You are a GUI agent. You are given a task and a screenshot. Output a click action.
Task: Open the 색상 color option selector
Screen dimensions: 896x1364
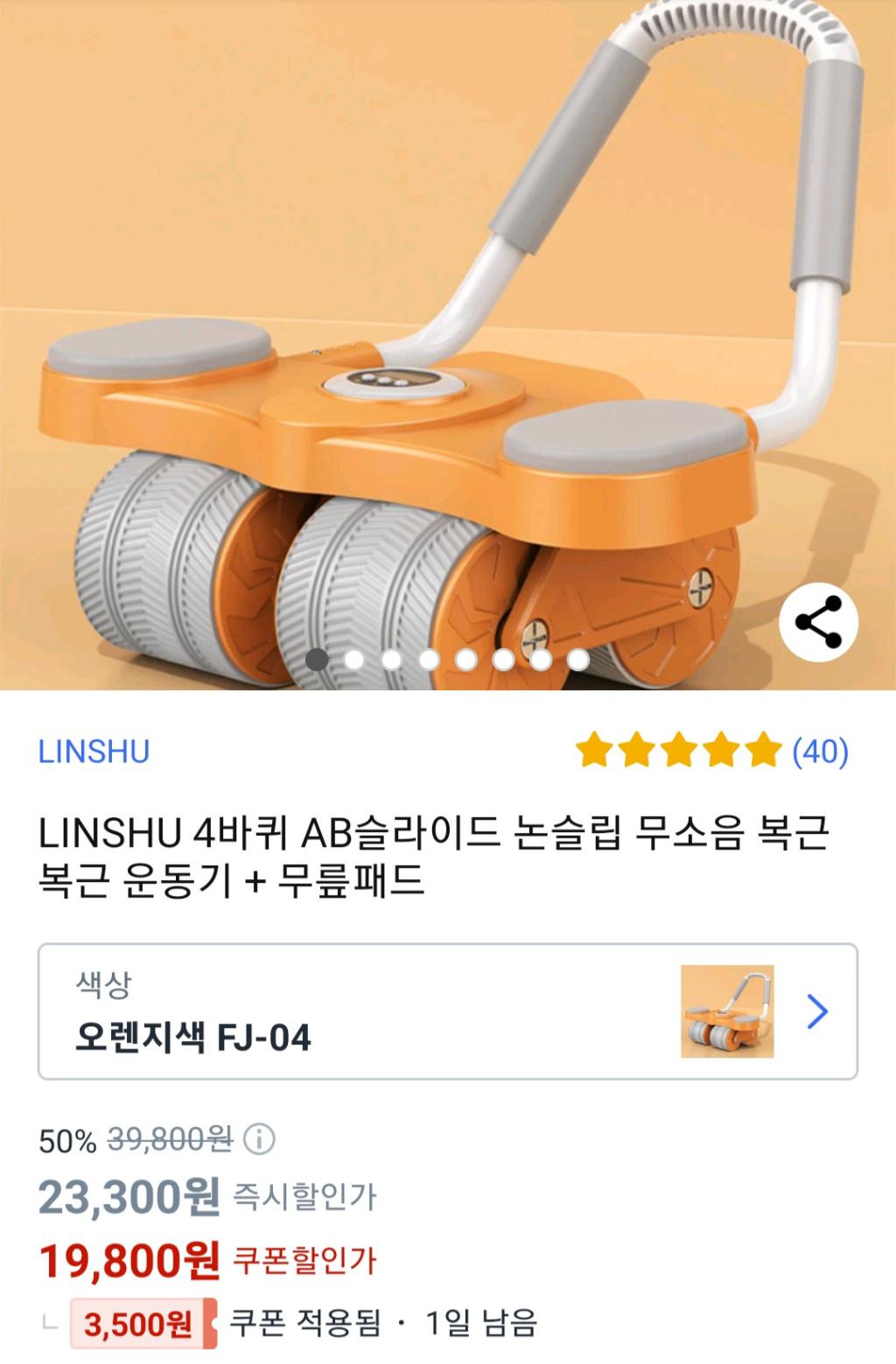coord(447,1011)
